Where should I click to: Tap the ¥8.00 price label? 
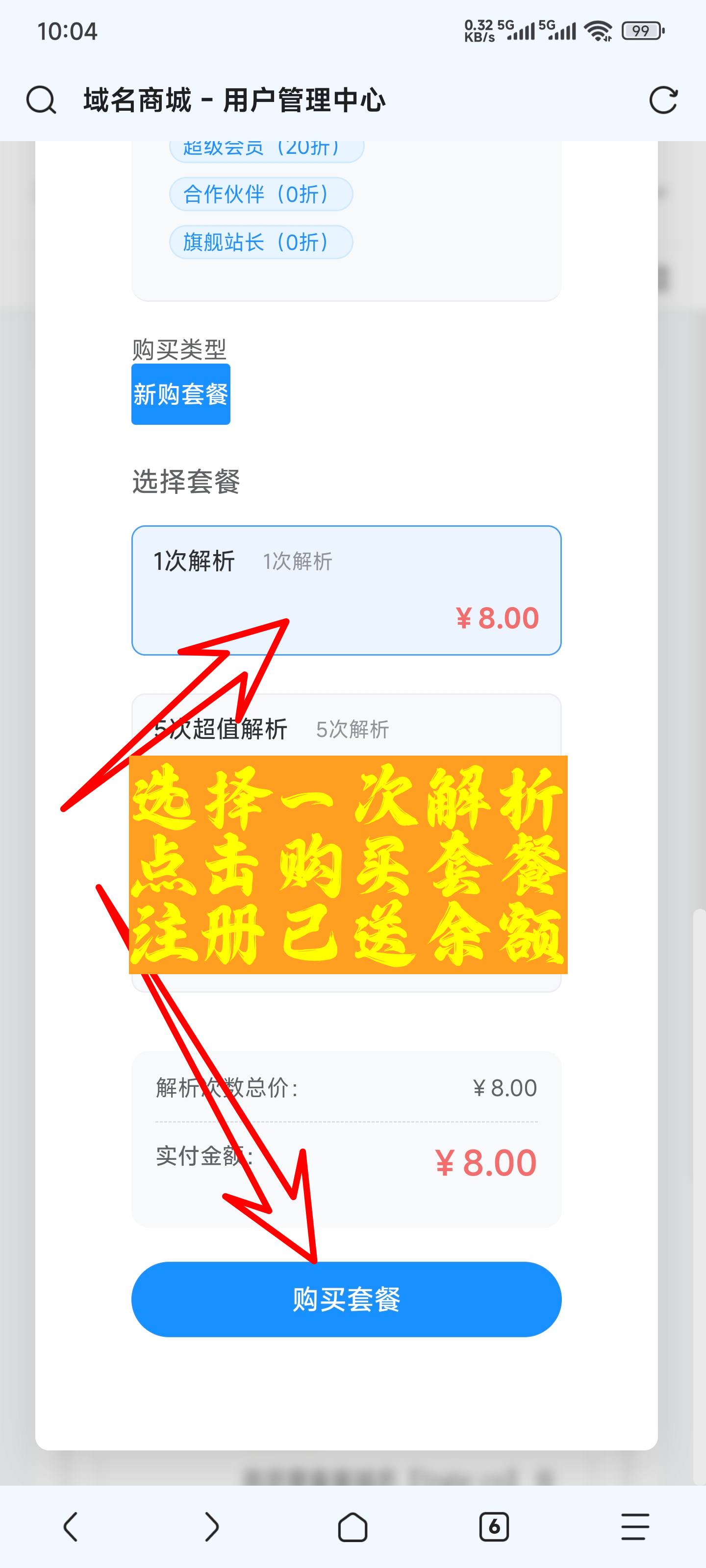pos(497,617)
